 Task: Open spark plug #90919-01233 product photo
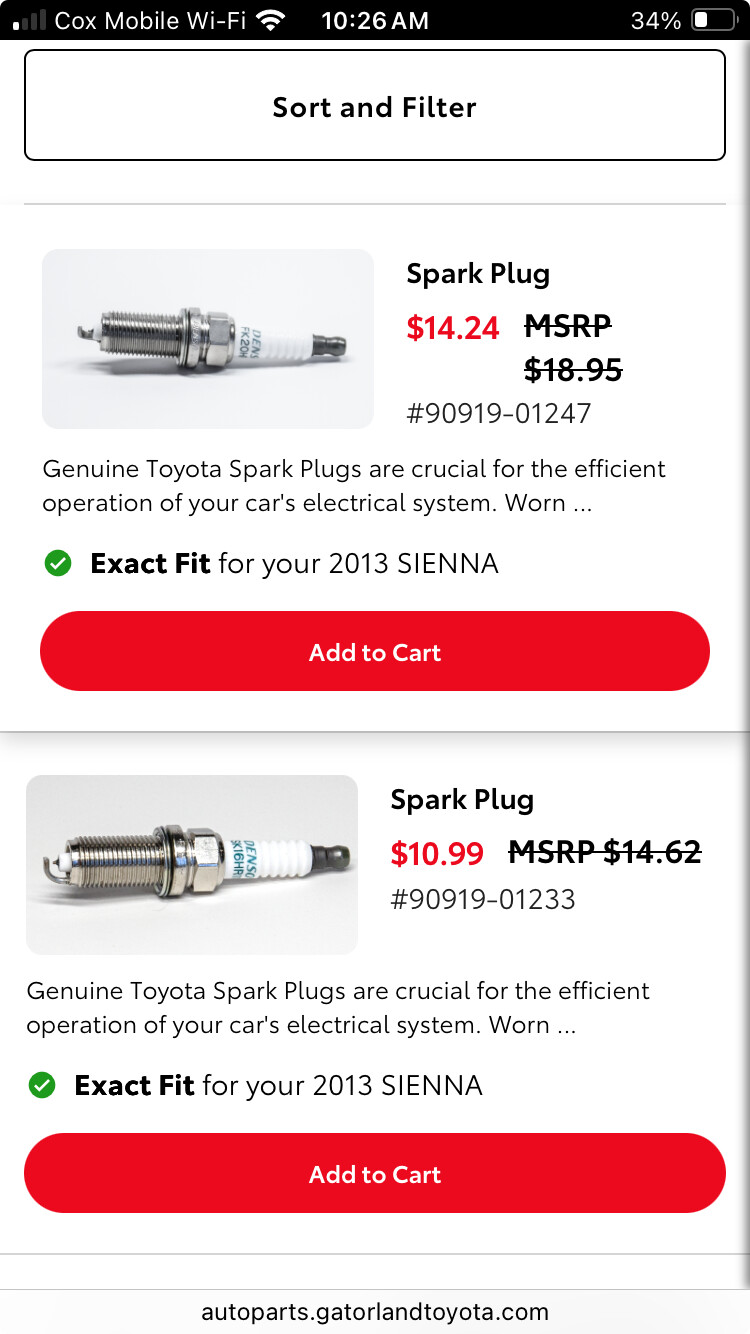192,865
